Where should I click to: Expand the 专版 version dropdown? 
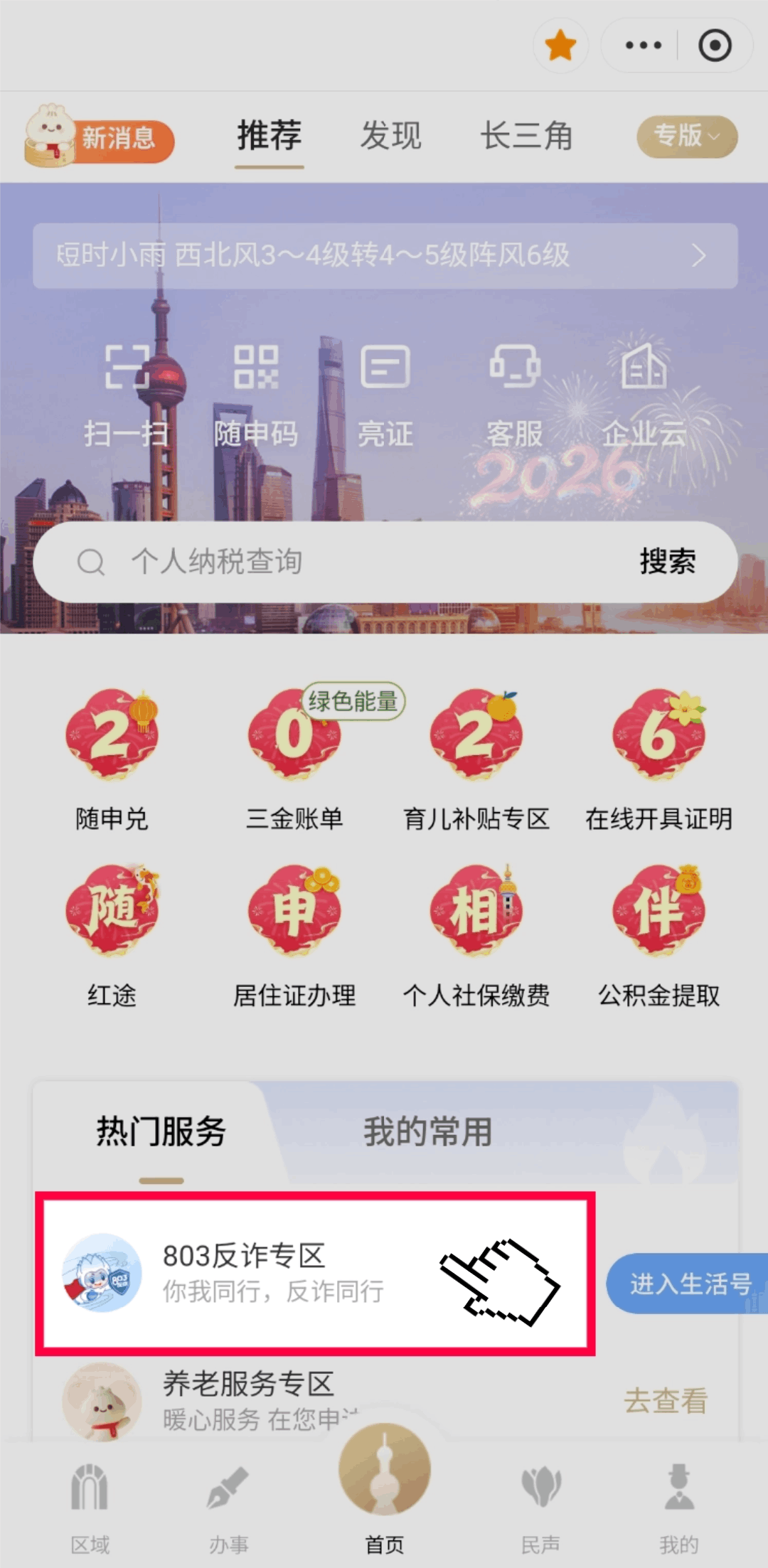click(686, 137)
